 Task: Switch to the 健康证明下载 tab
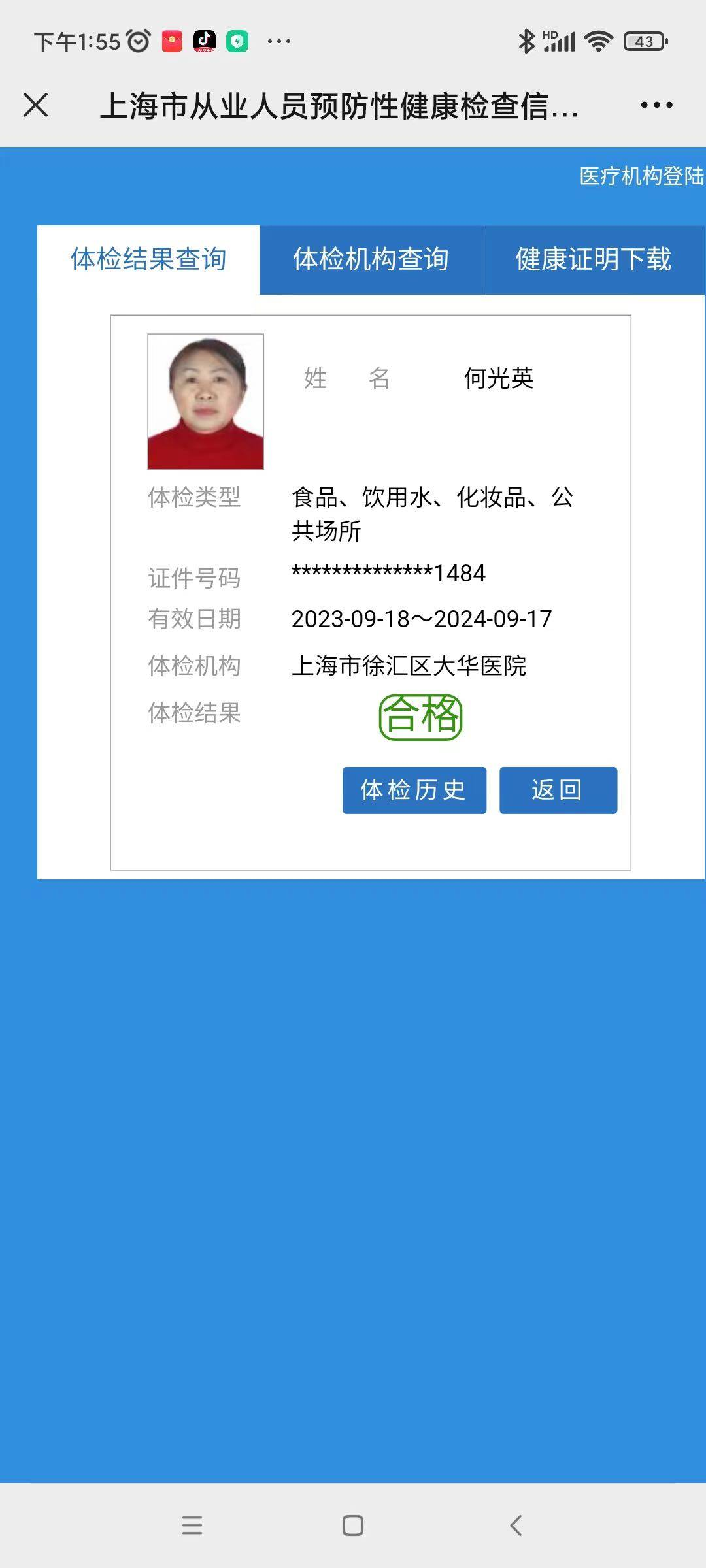pyautogui.click(x=593, y=259)
